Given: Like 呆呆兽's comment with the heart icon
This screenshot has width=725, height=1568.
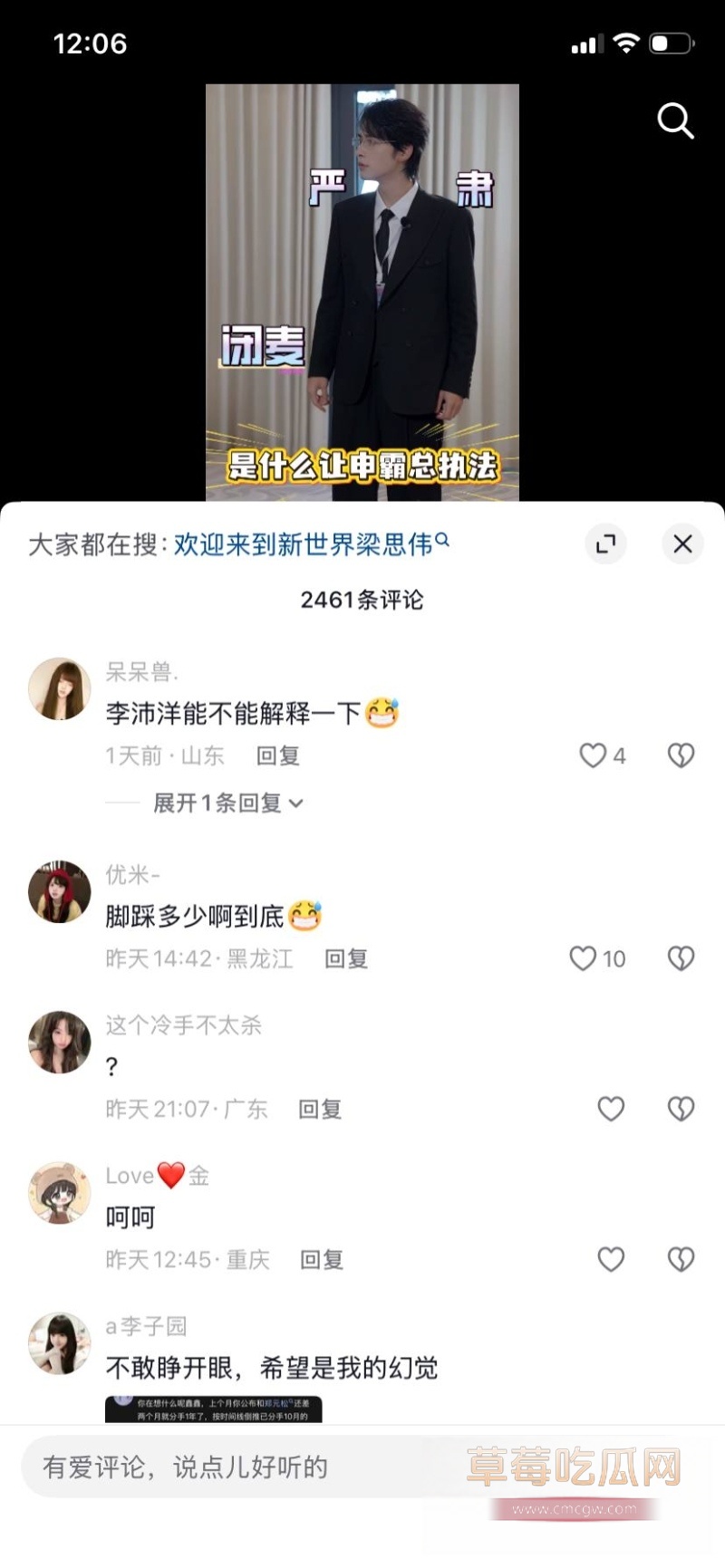Looking at the screenshot, I should [594, 755].
